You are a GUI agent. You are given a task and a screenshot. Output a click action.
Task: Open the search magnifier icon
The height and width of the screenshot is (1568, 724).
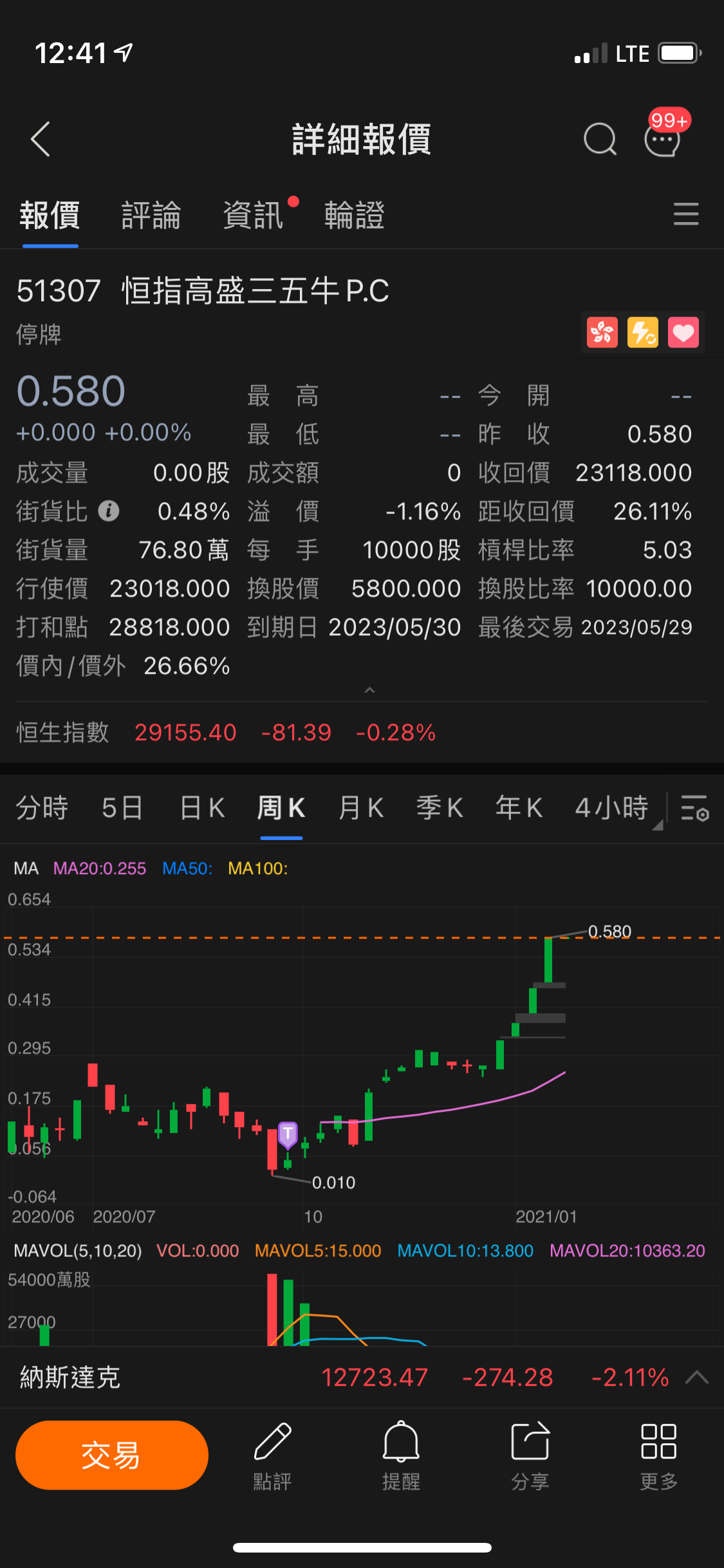pos(600,139)
